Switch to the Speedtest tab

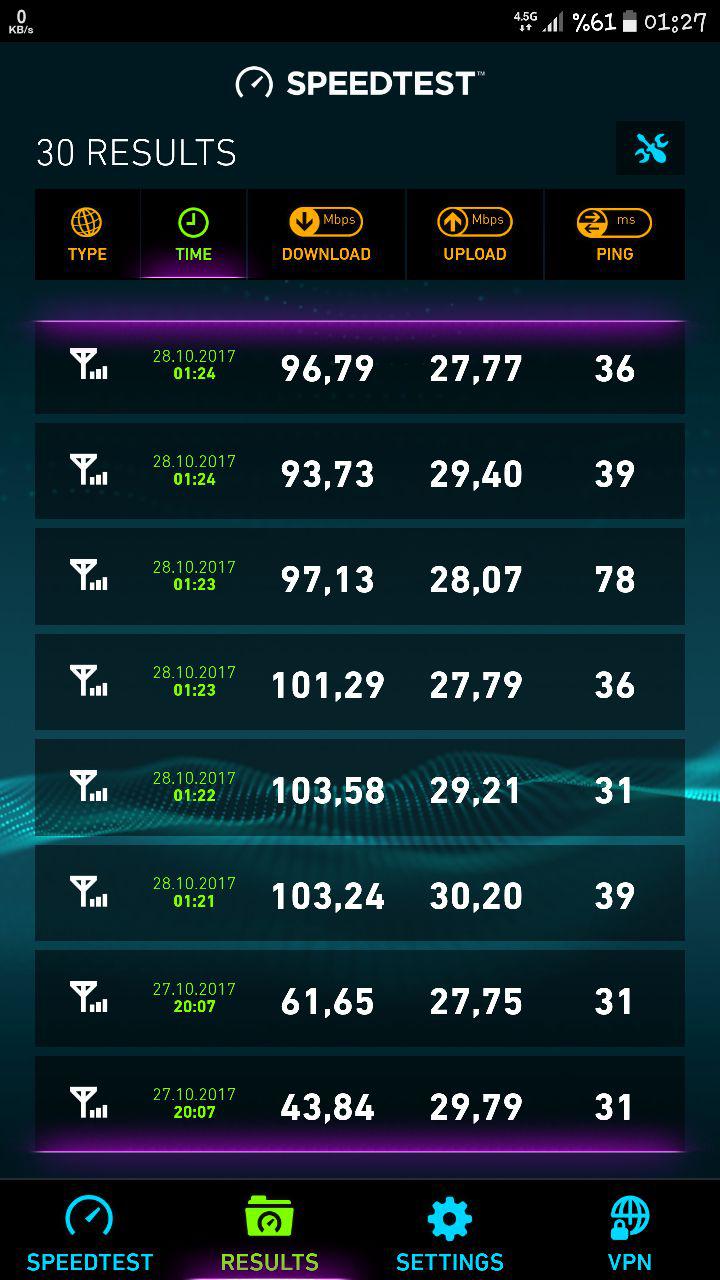90,1234
